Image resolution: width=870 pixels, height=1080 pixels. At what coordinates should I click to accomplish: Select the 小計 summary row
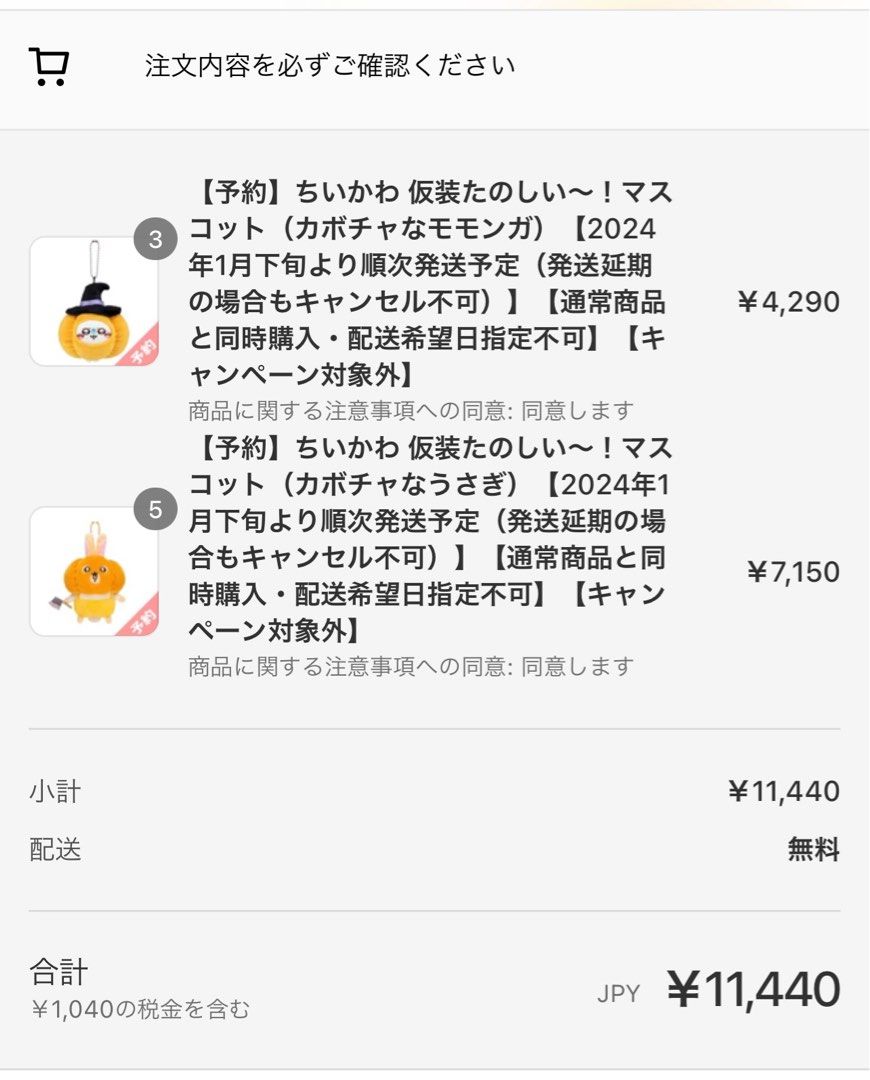pyautogui.click(x=56, y=791)
